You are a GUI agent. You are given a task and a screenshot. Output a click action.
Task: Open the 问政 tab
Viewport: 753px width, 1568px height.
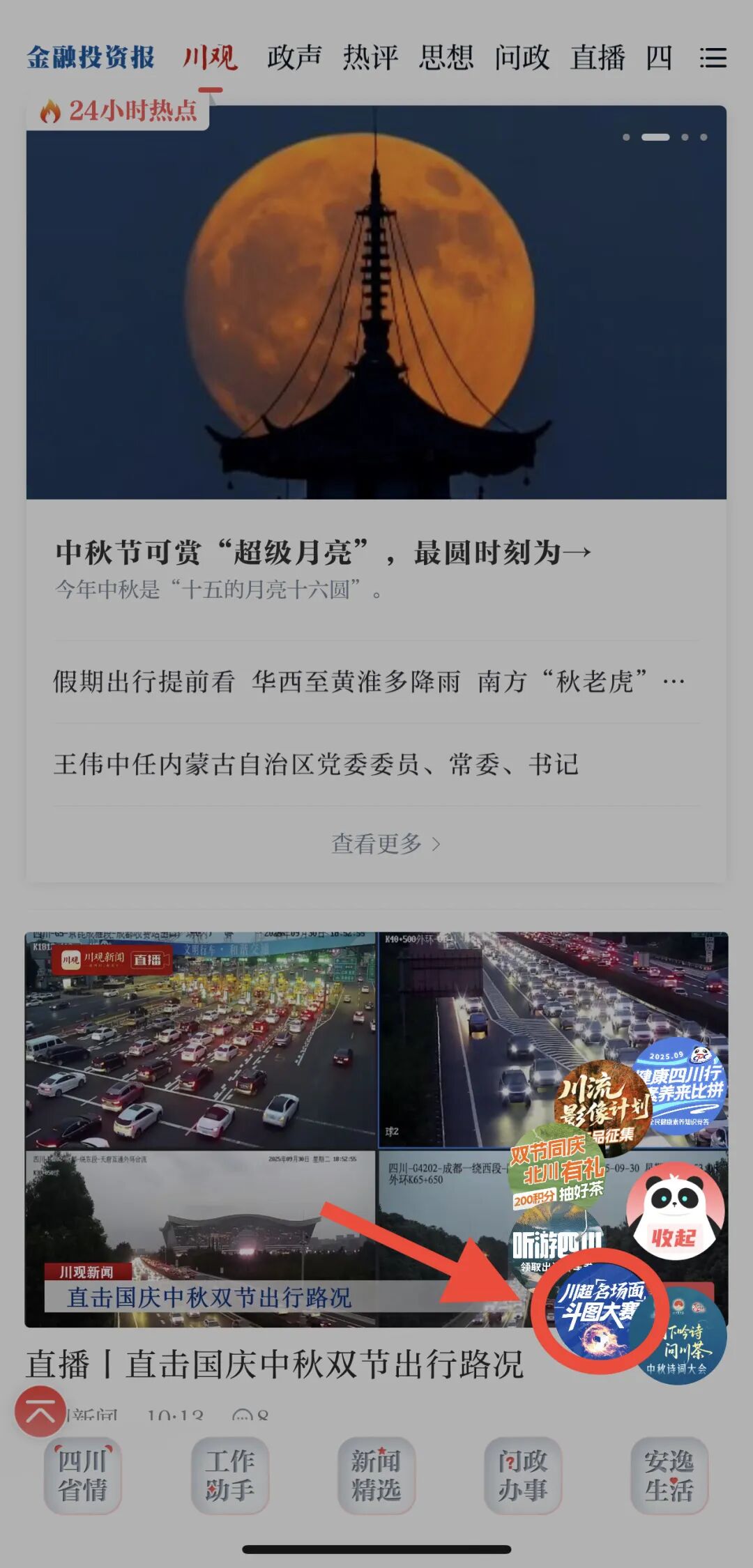tap(522, 57)
